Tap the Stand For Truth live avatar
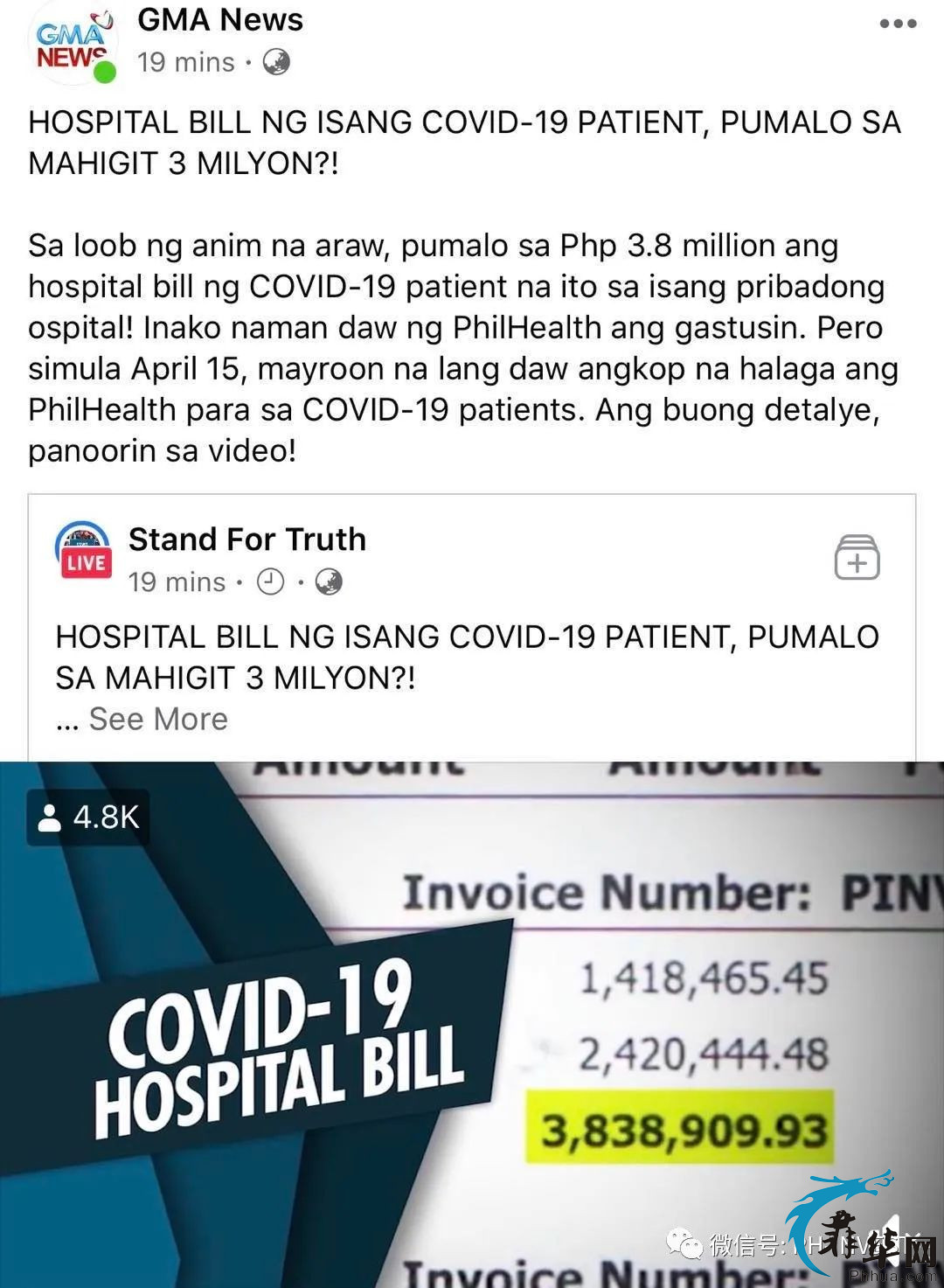Screen dimensions: 944x1288 pyautogui.click(x=84, y=552)
